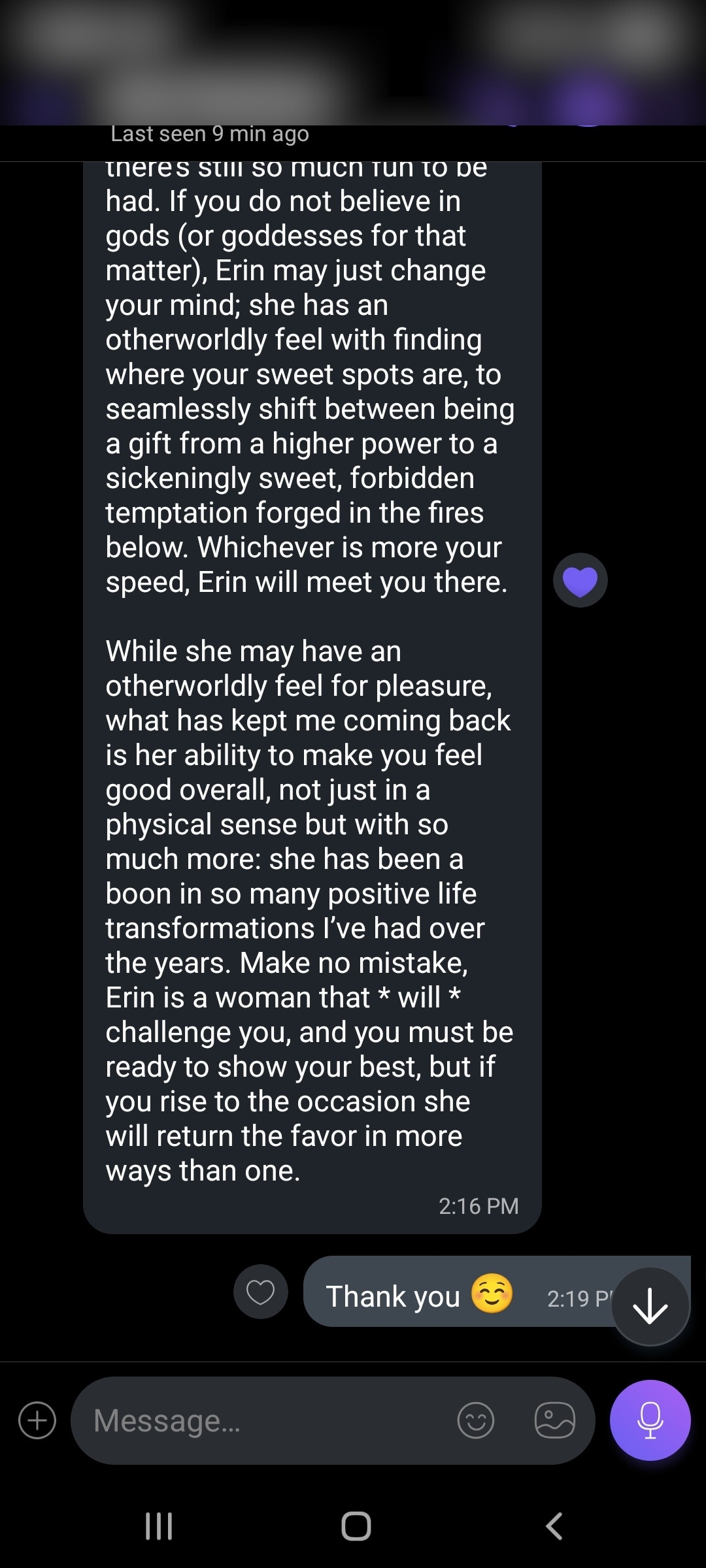
Task: Select the long Erin review message bubble
Action: [x=311, y=719]
